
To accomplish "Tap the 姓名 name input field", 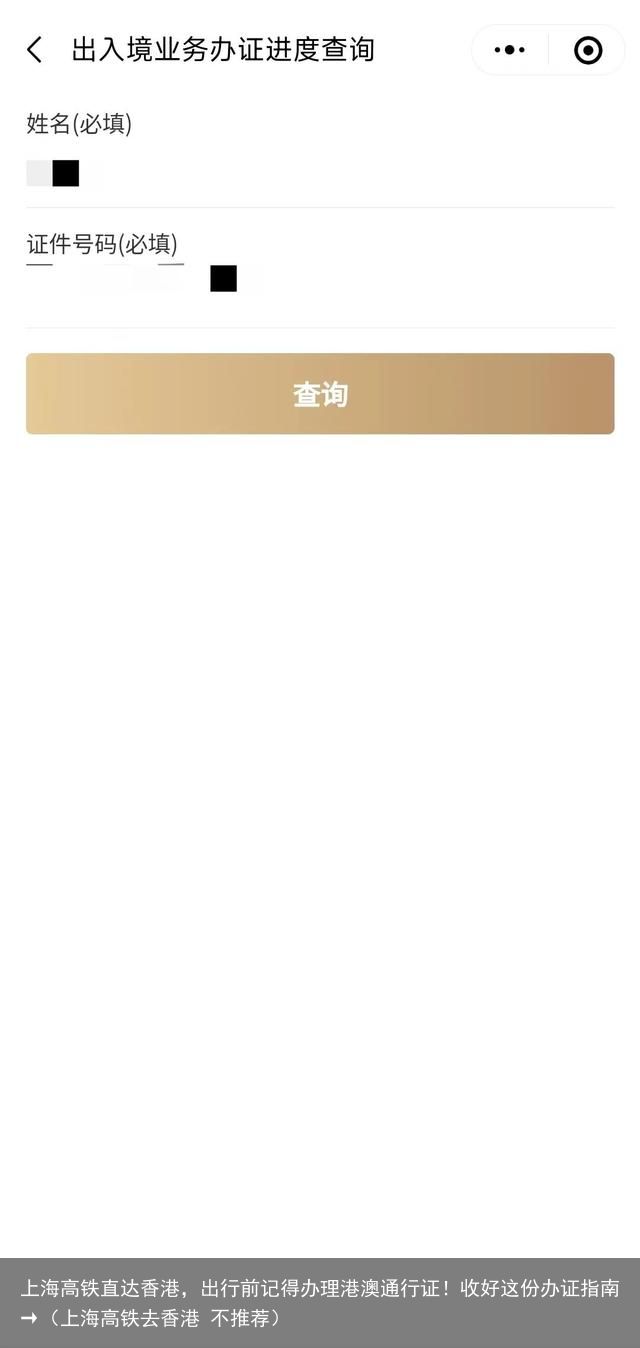I will click(320, 174).
